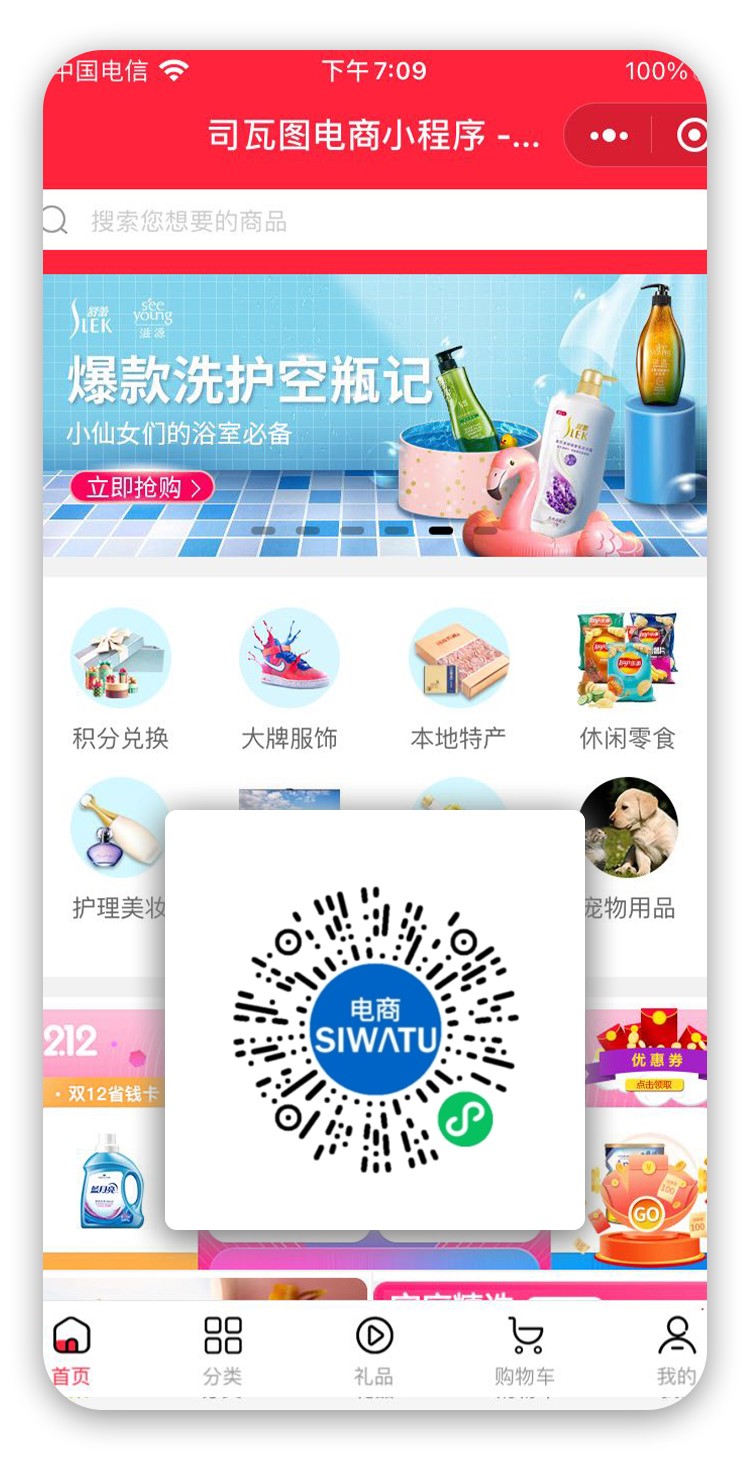Open the 礼品 gifts play icon
The height and width of the screenshot is (1470, 750).
click(372, 1335)
